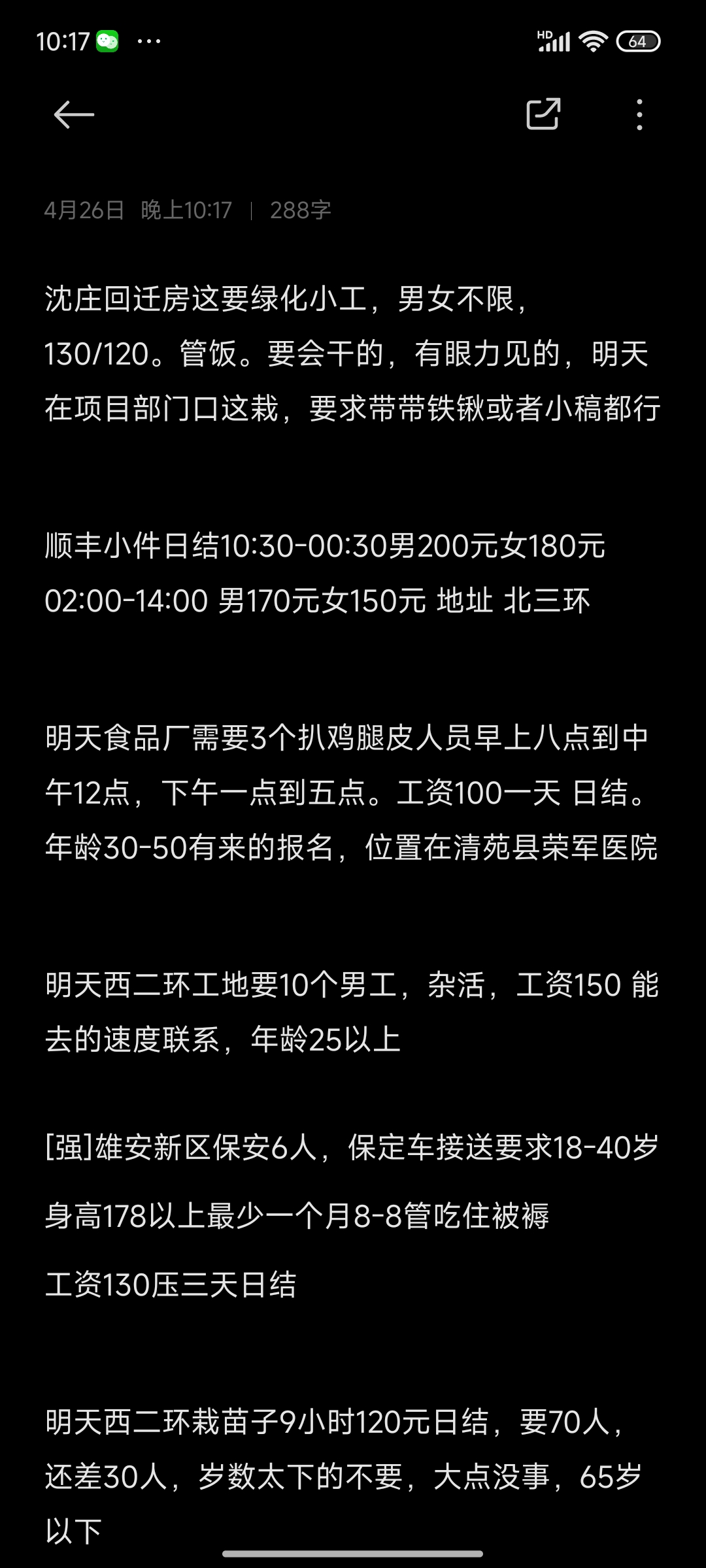Open the three-dot overflow menu
Viewport: 706px width, 1568px height.
639,115
